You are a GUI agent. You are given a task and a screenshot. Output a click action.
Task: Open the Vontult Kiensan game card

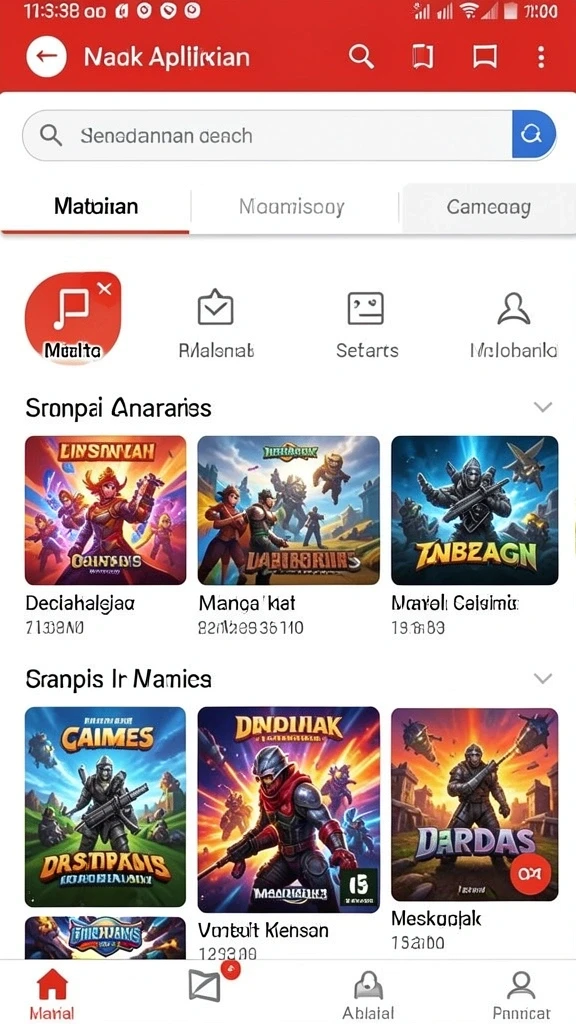pos(288,833)
